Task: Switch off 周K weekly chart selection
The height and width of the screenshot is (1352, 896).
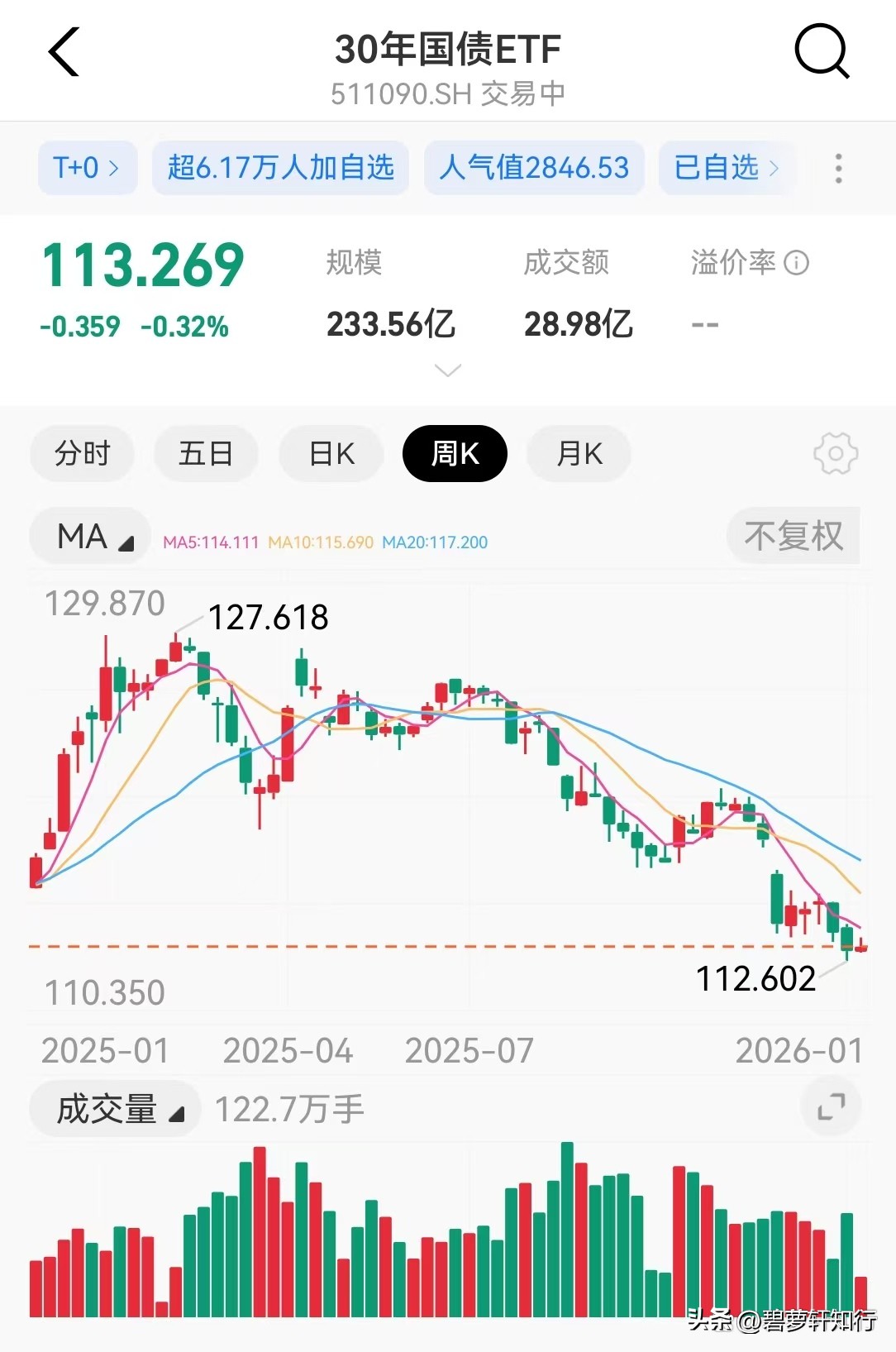Action: point(454,453)
